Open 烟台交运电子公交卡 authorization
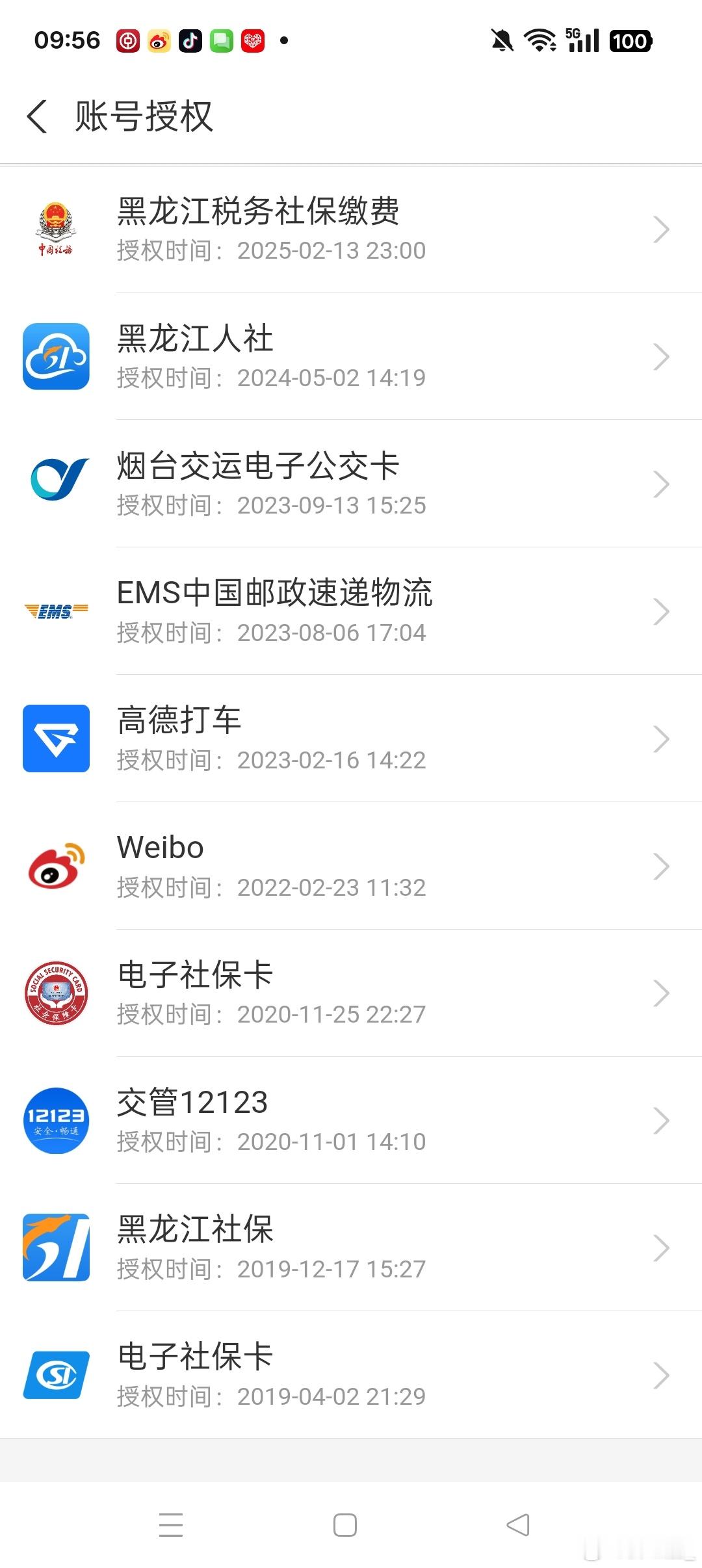The height and width of the screenshot is (1568, 702). [351, 484]
